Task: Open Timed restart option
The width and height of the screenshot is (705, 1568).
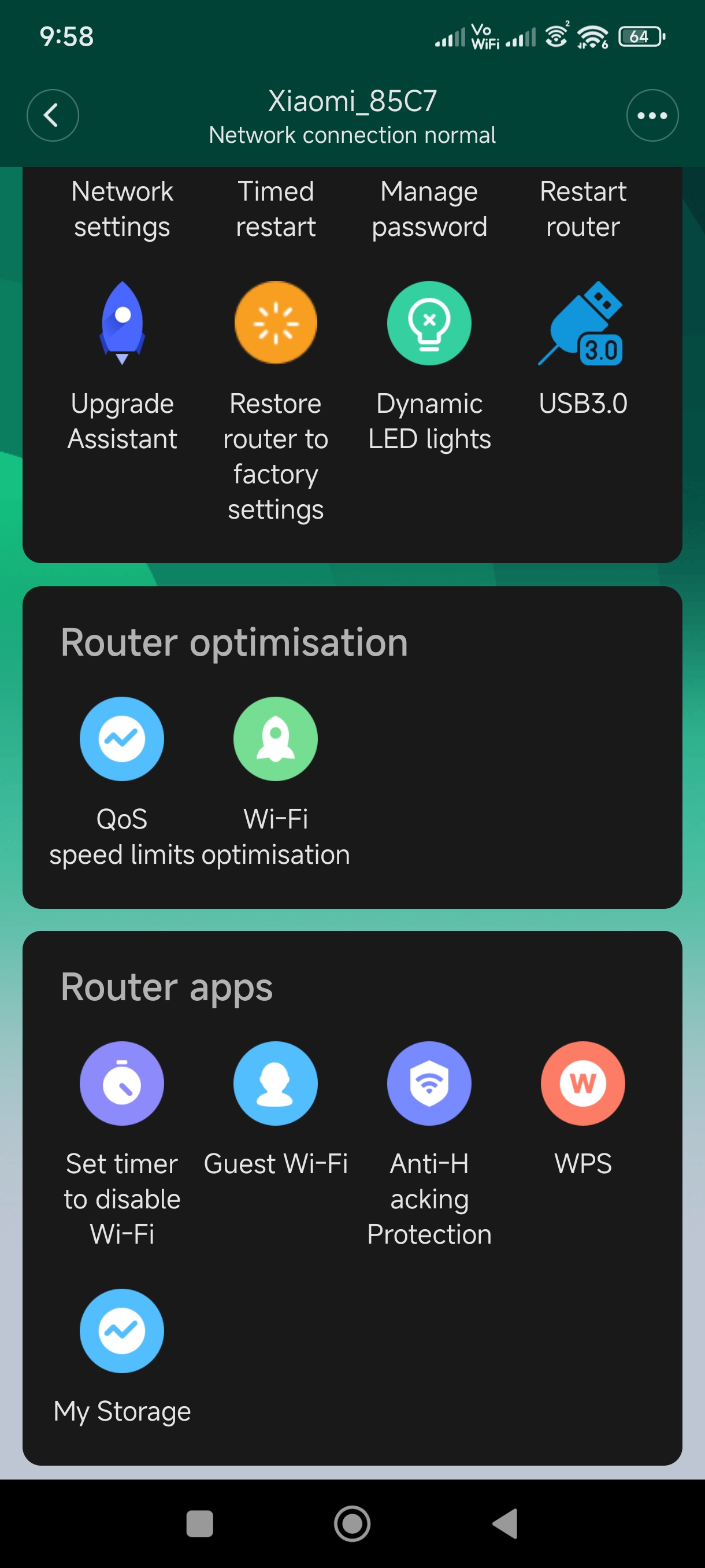Action: (276, 209)
